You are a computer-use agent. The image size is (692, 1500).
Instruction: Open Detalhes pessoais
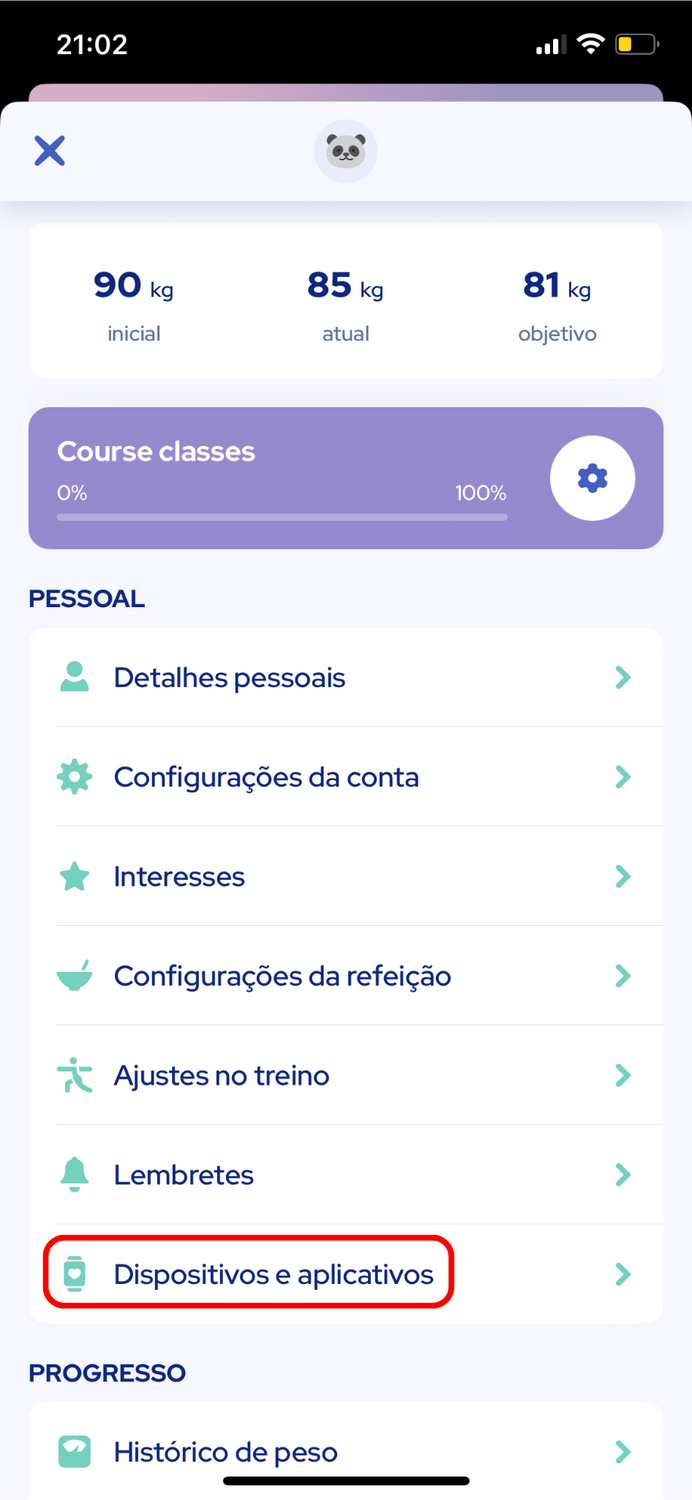[346, 678]
